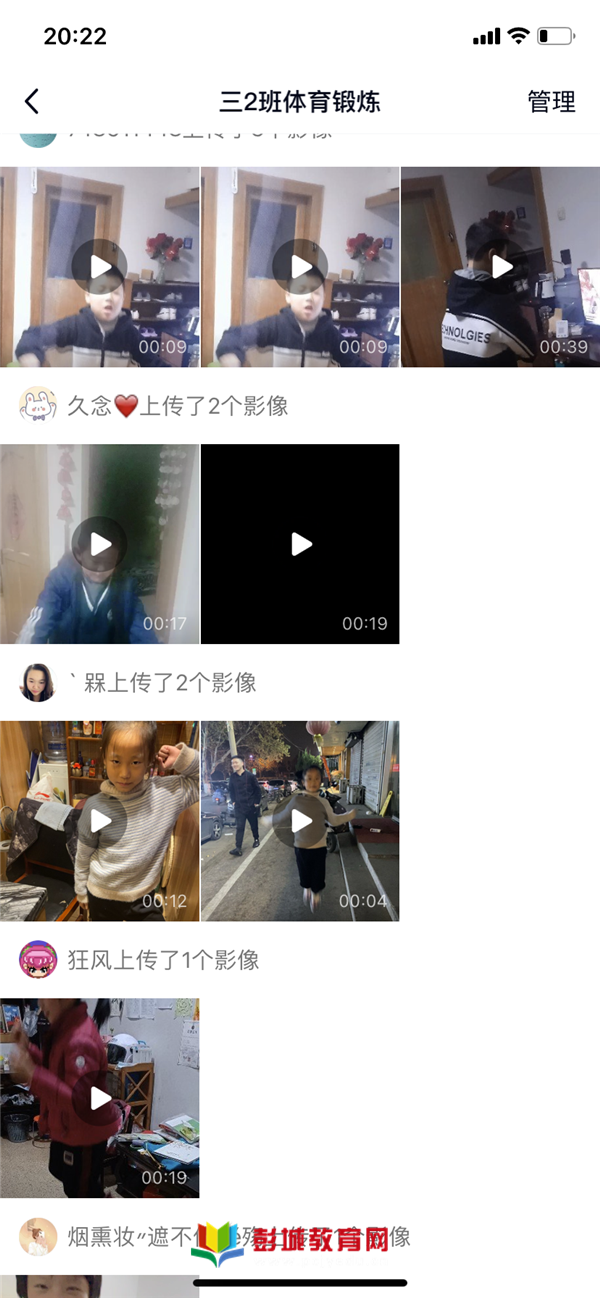Screen dimensions: 600x1298
Task: Play 久念's 00:17 video
Action: pos(100,544)
